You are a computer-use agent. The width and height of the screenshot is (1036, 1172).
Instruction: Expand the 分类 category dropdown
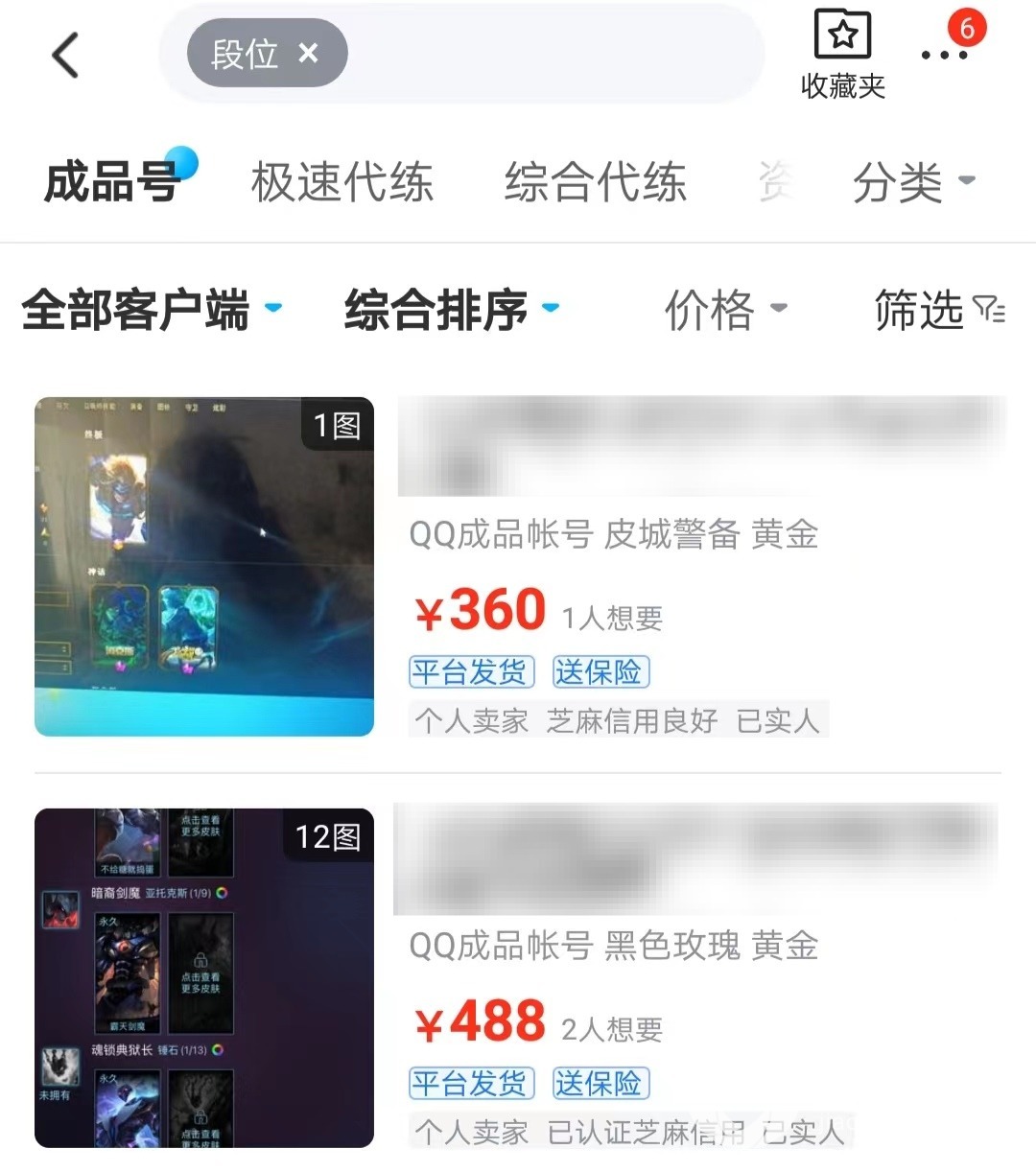coord(912,181)
